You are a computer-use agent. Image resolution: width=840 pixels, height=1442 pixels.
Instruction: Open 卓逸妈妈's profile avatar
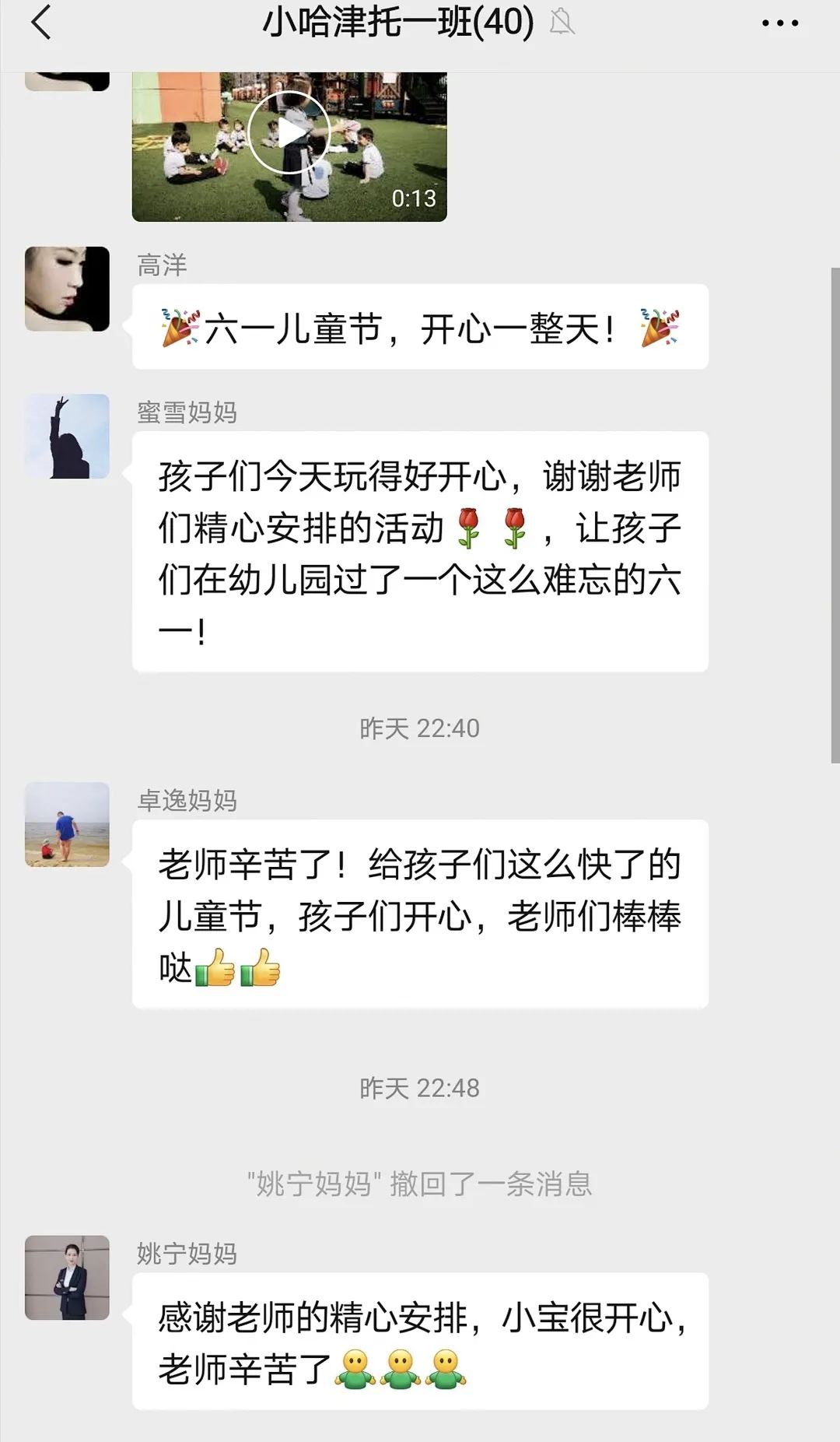tap(67, 824)
